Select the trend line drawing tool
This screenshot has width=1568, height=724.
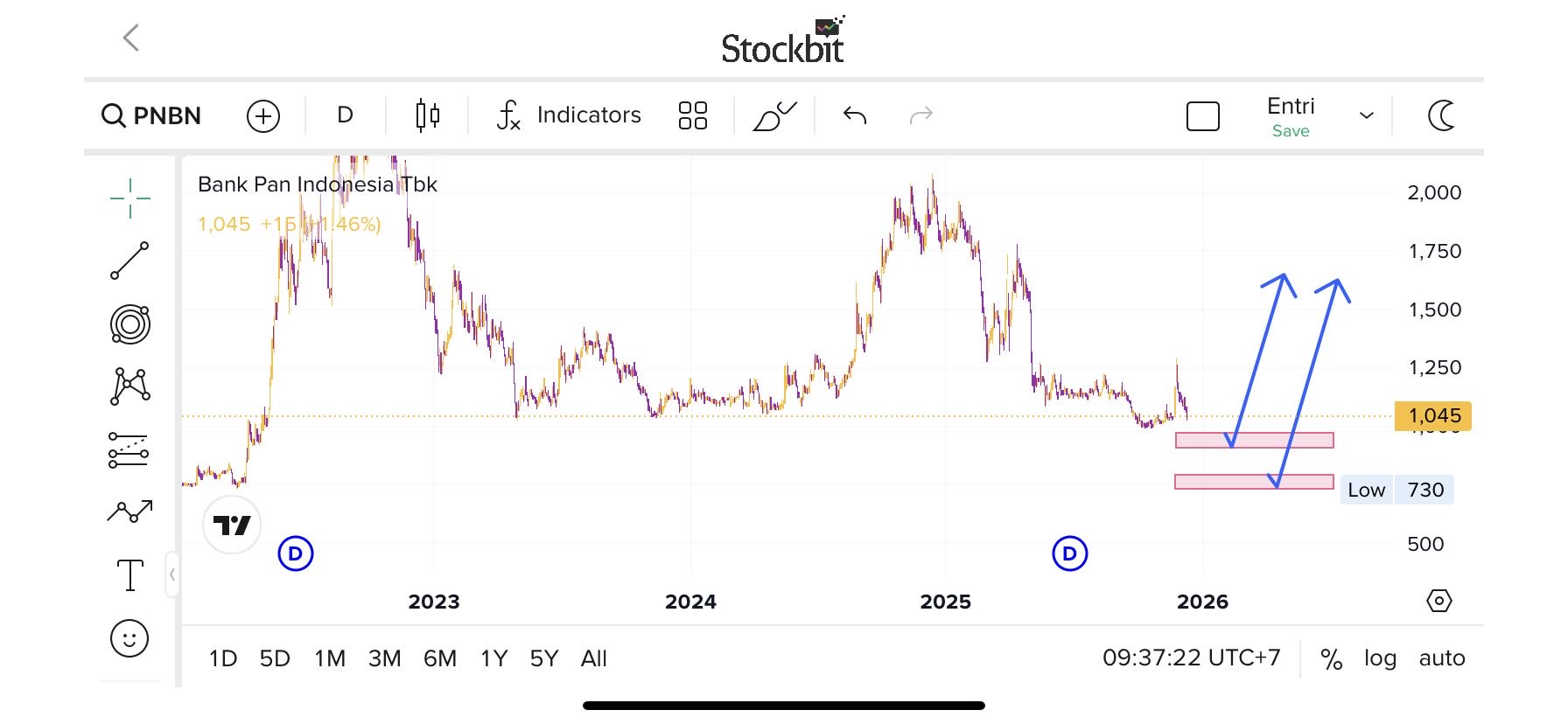pos(129,261)
